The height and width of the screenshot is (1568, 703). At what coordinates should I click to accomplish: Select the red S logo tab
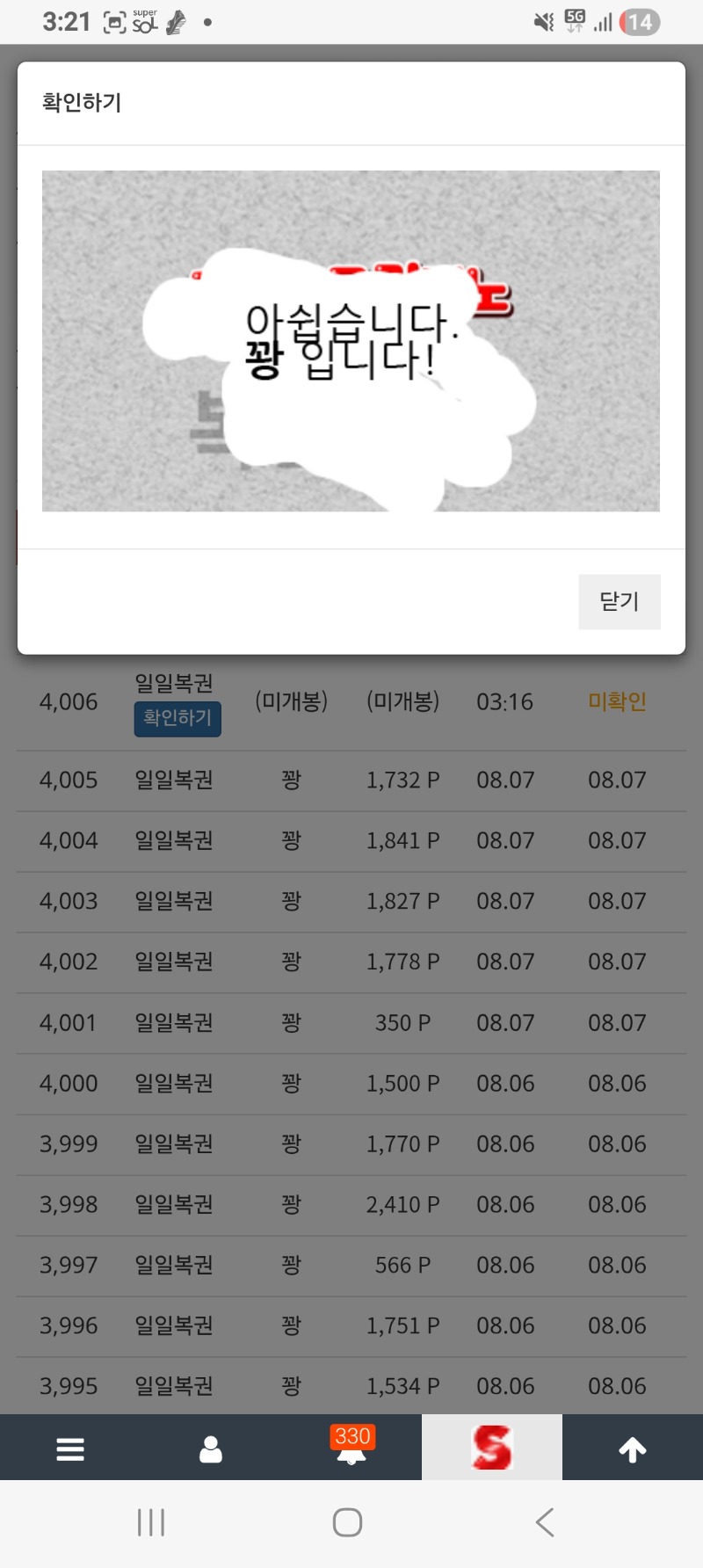tap(492, 1448)
